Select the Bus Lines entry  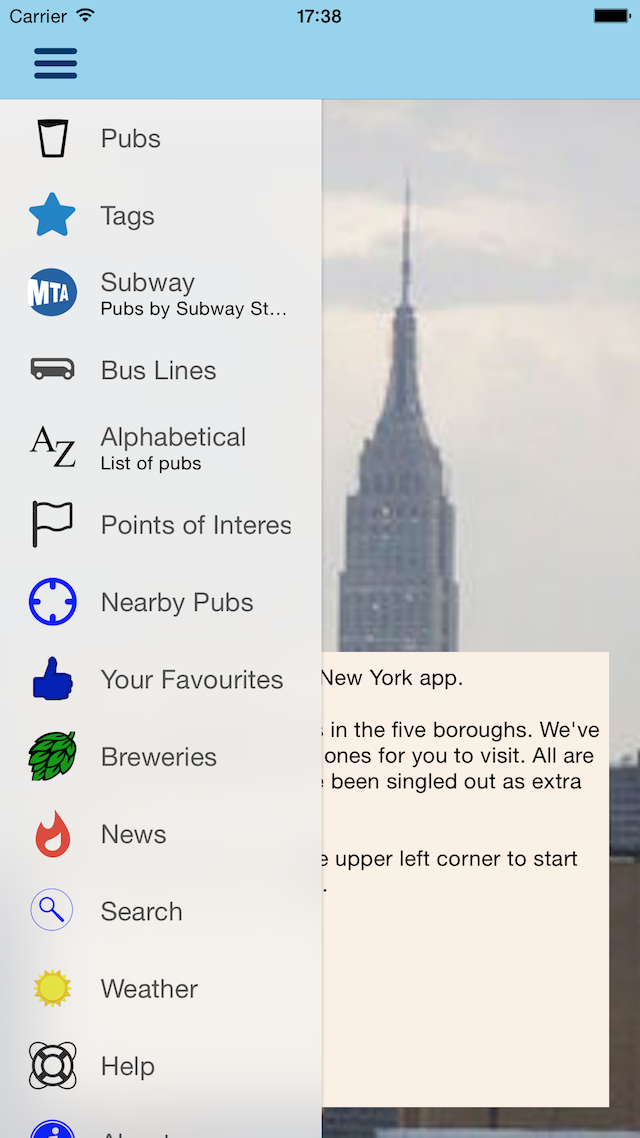(x=158, y=370)
